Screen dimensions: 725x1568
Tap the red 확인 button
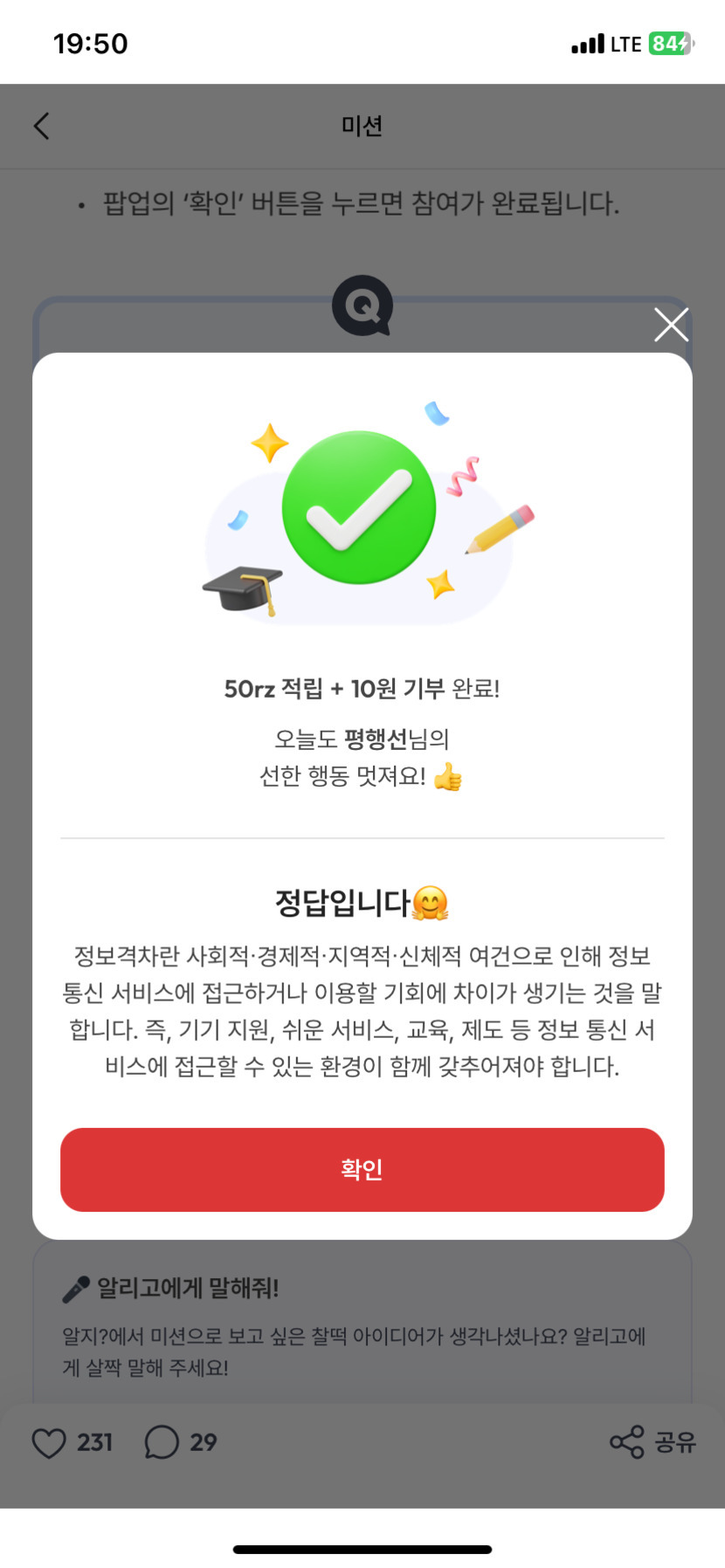click(x=362, y=1169)
